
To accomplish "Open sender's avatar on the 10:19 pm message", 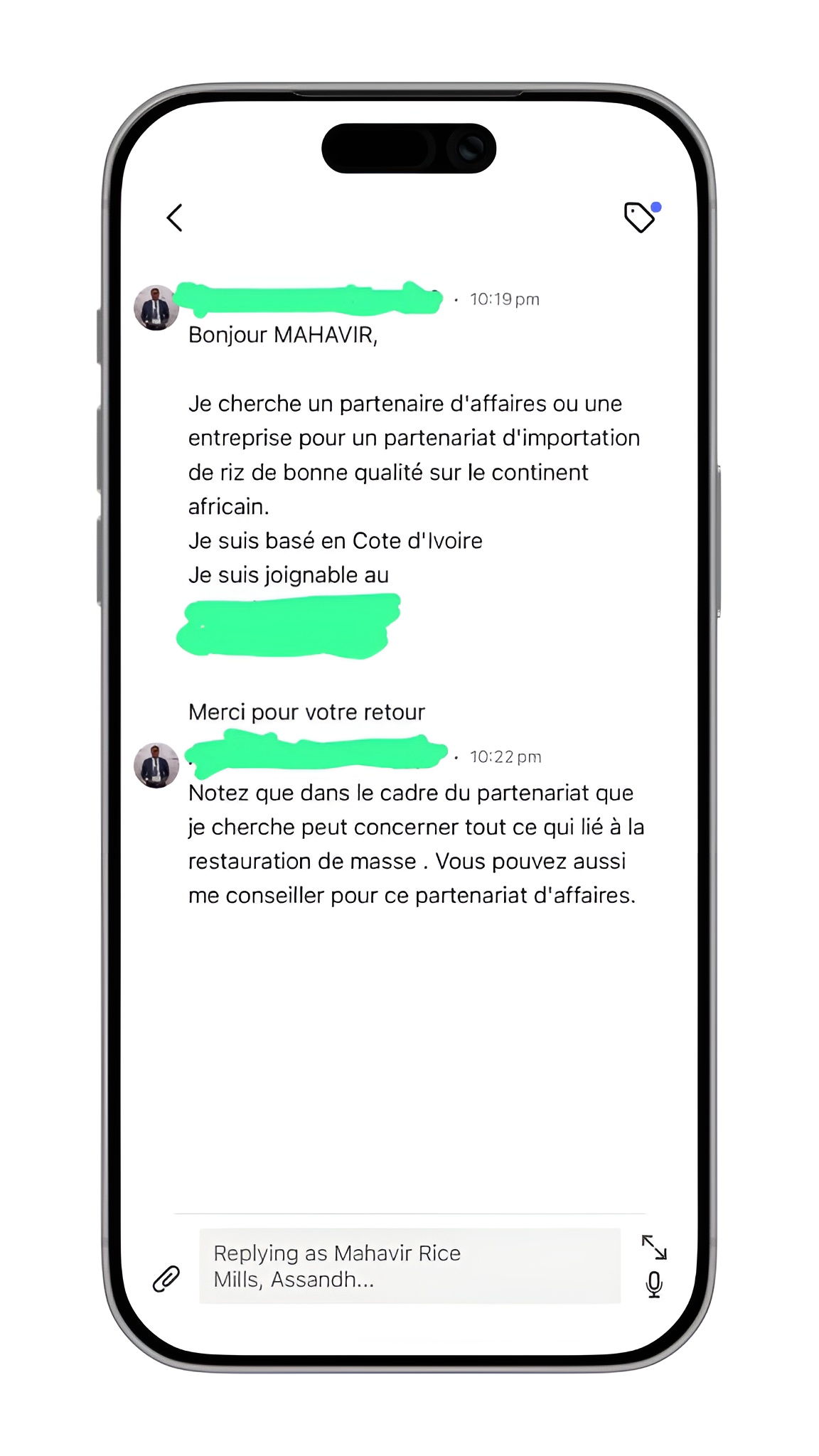I will pyautogui.click(x=156, y=308).
